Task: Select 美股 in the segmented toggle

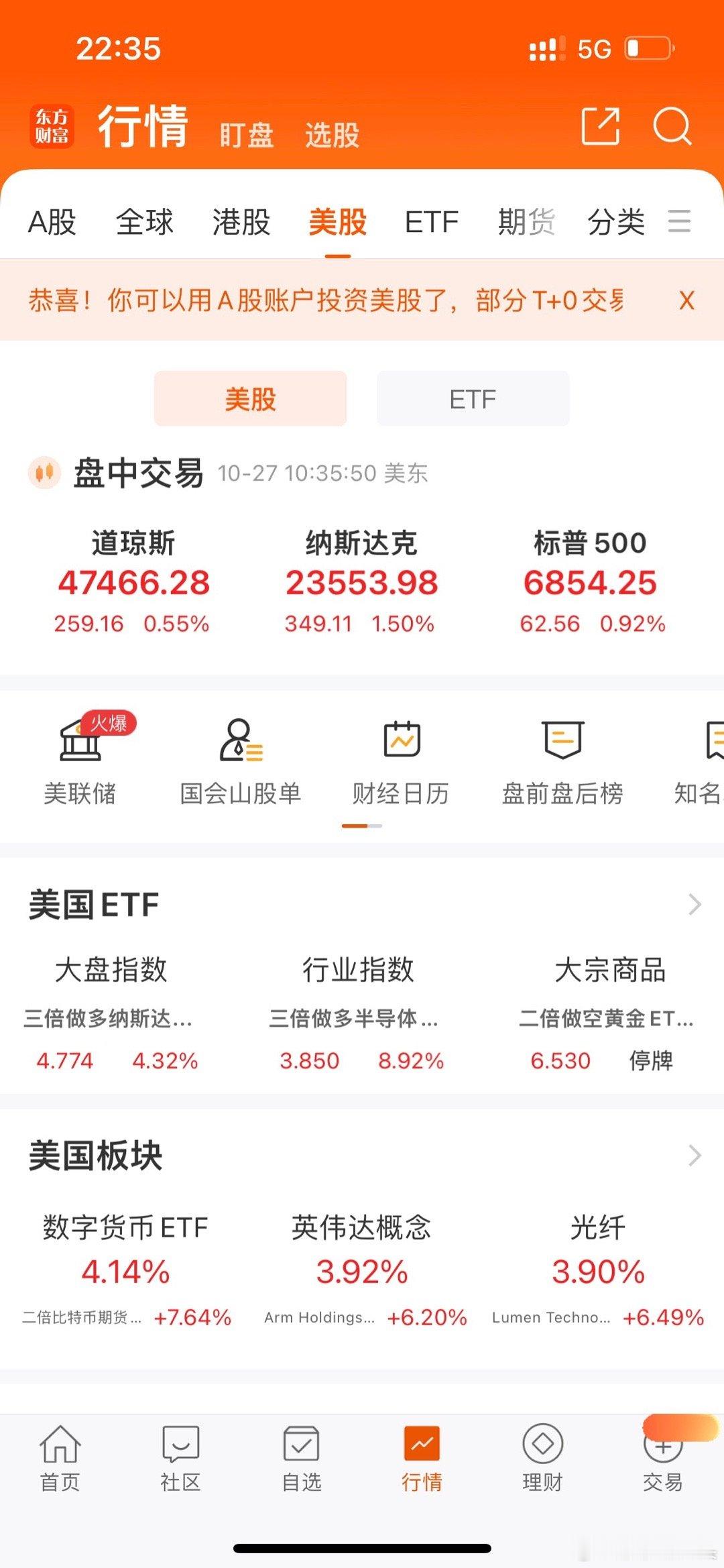Action: (x=251, y=398)
